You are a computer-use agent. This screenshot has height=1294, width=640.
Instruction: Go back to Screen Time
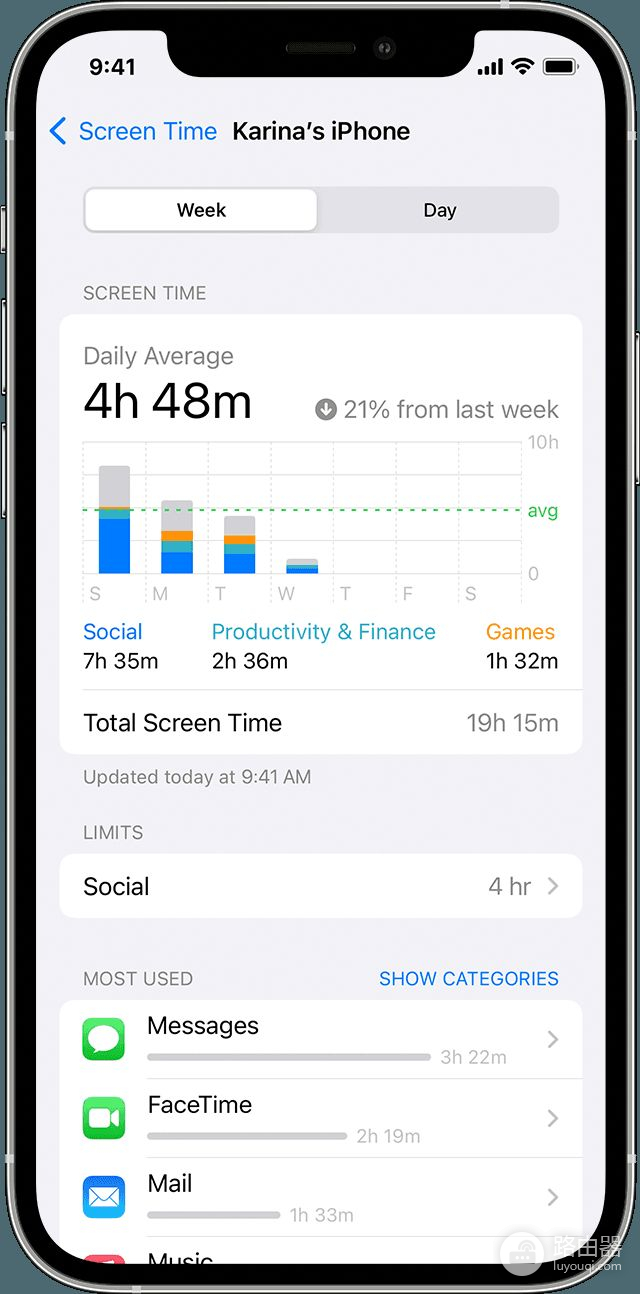coord(133,131)
